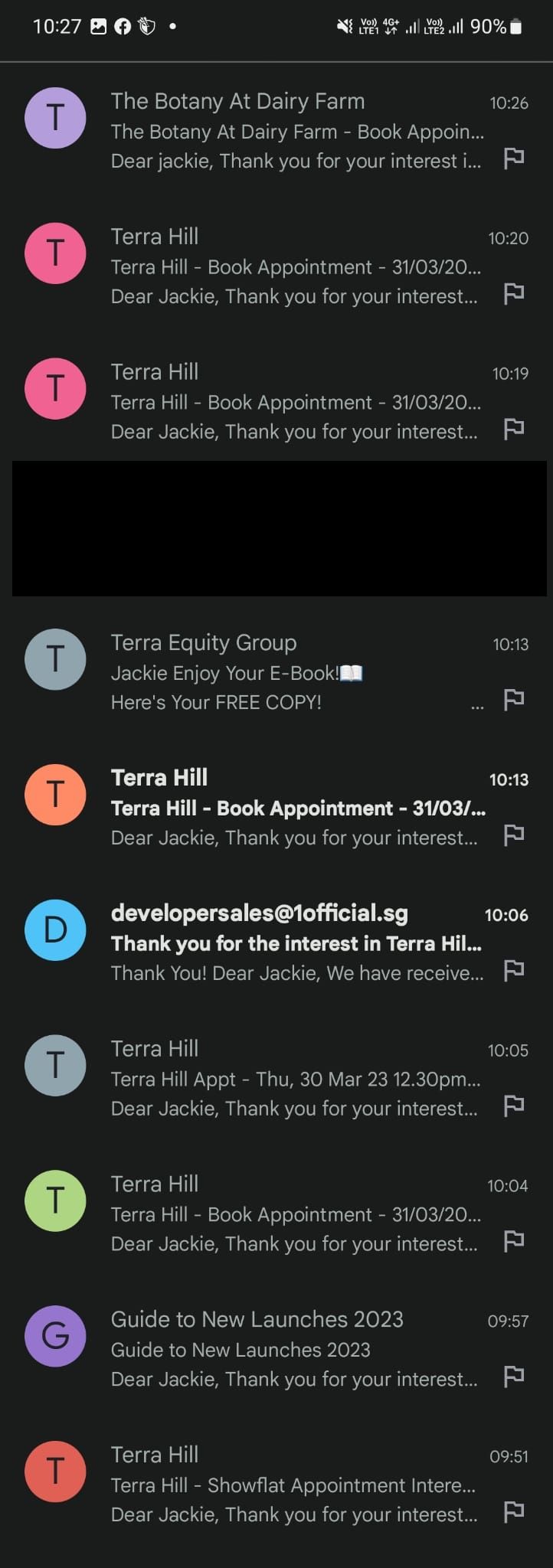
Task: Open the Terra Hill email from 10:04
Action: point(295,1214)
